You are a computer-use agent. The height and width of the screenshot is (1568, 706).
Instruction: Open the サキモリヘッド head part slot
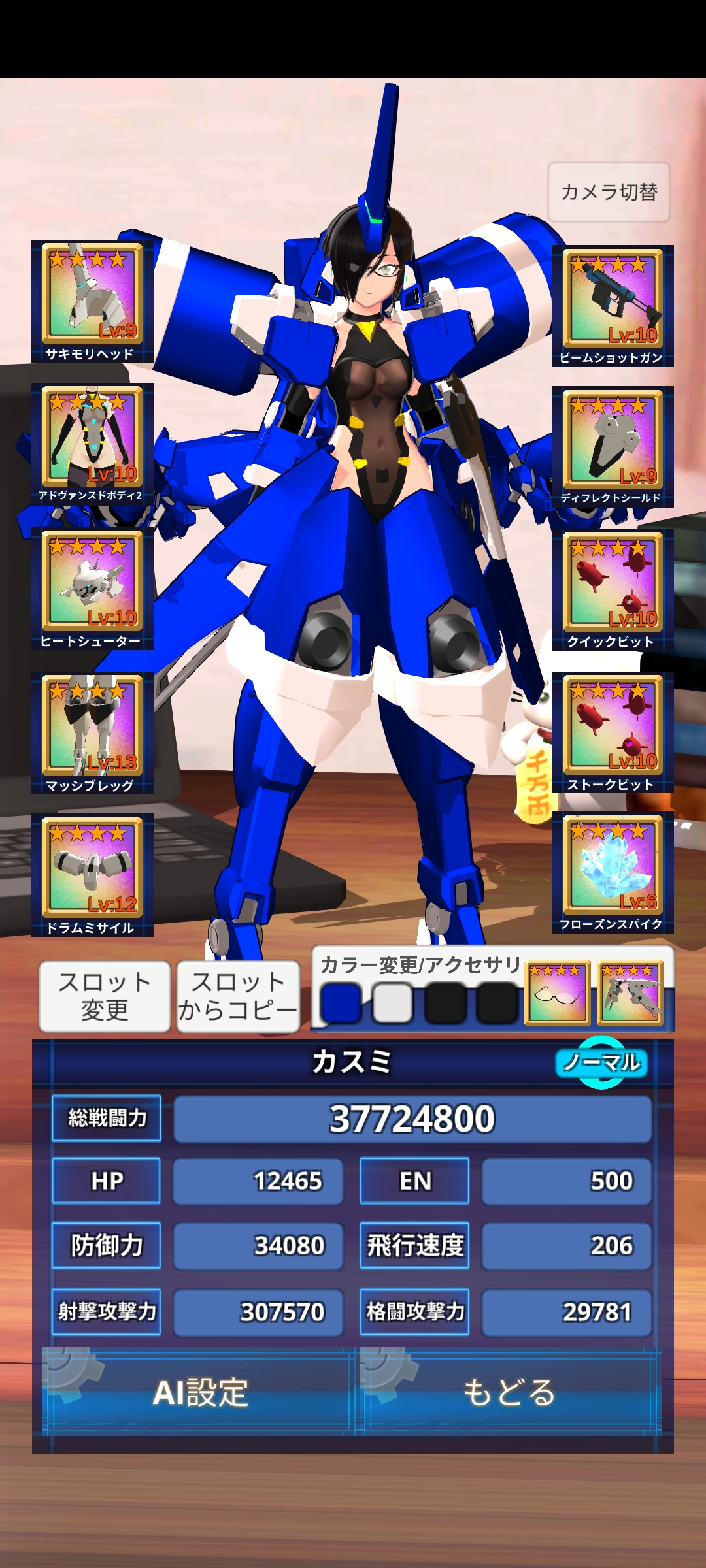[92, 301]
